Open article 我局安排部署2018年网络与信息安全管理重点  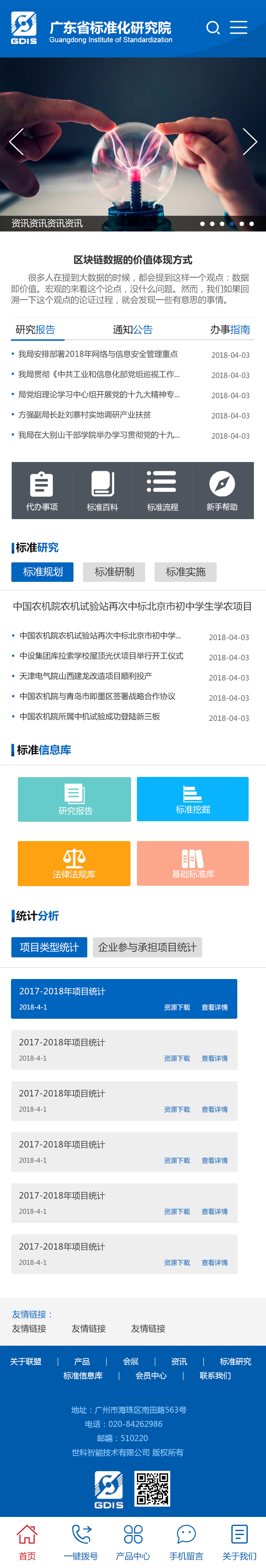[x=98, y=354]
